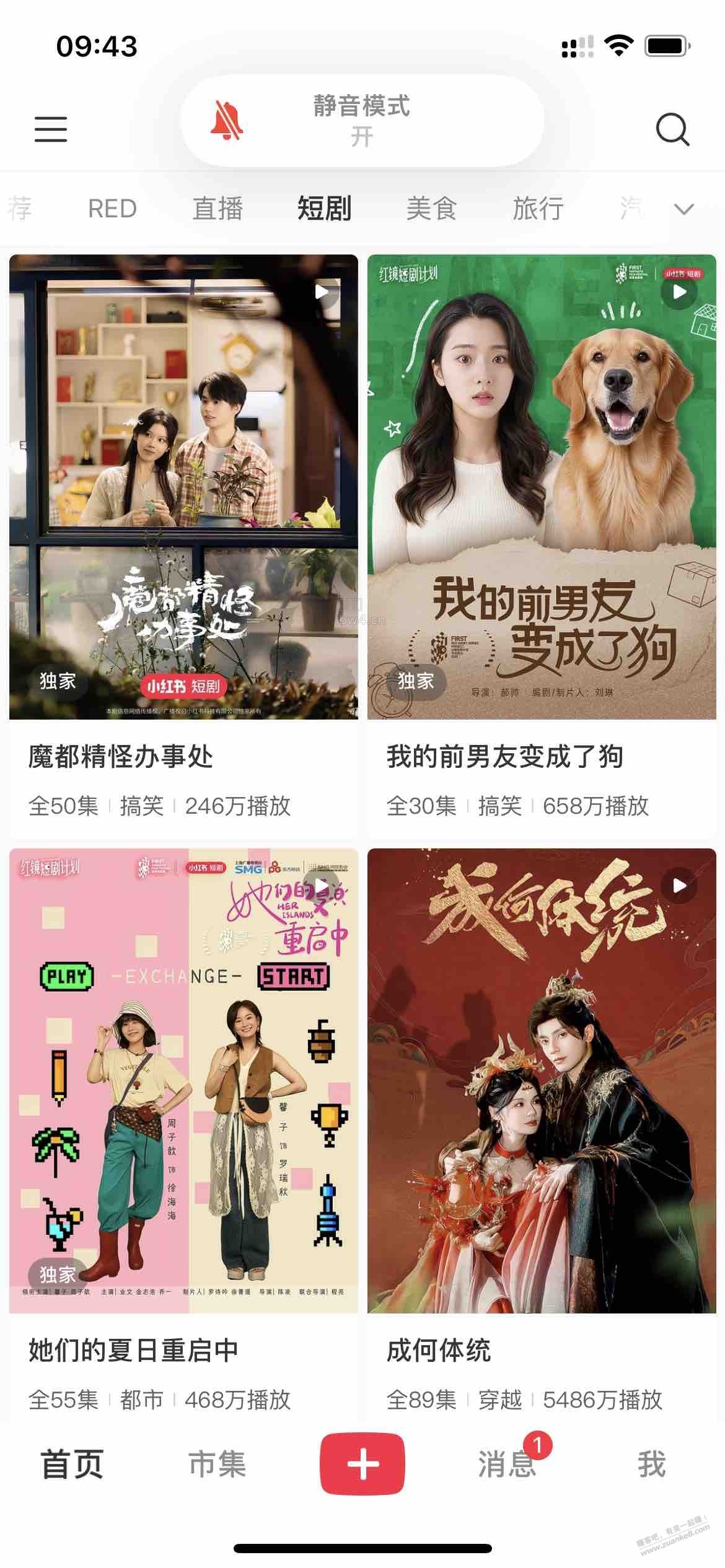Create a new post with plus button
Screen dimensions: 725x1568
(362, 1464)
